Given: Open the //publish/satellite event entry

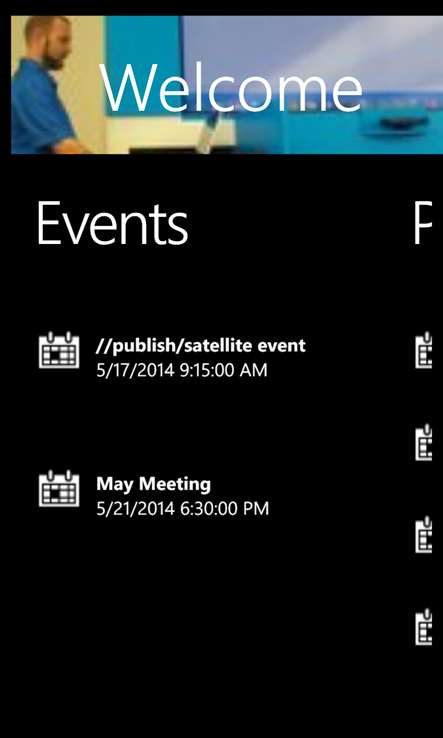Looking at the screenshot, I should [x=172, y=357].
